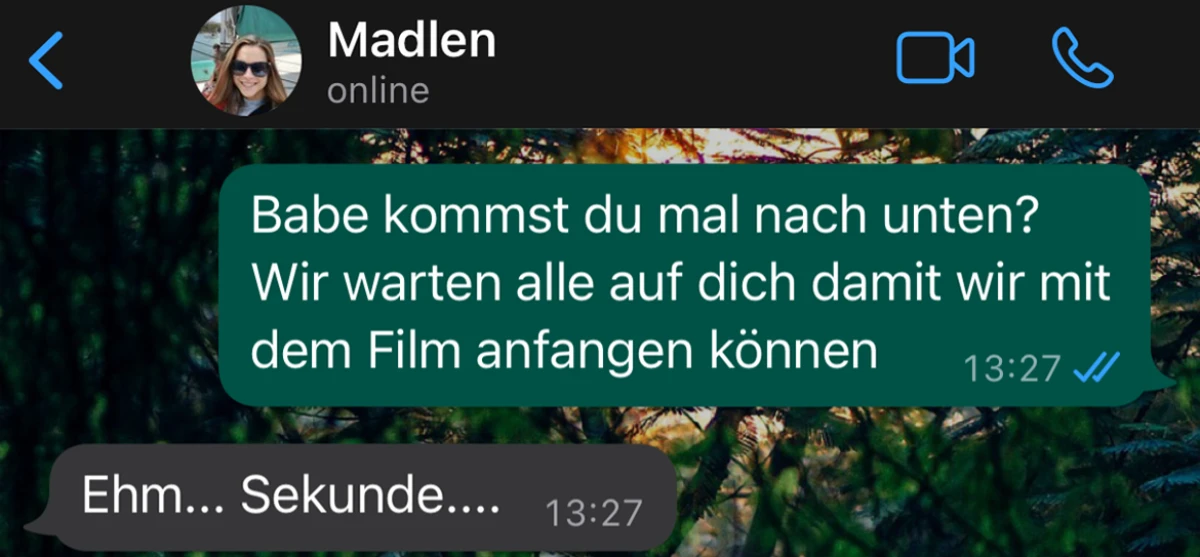Start a video call with Madlen

pos(934,59)
